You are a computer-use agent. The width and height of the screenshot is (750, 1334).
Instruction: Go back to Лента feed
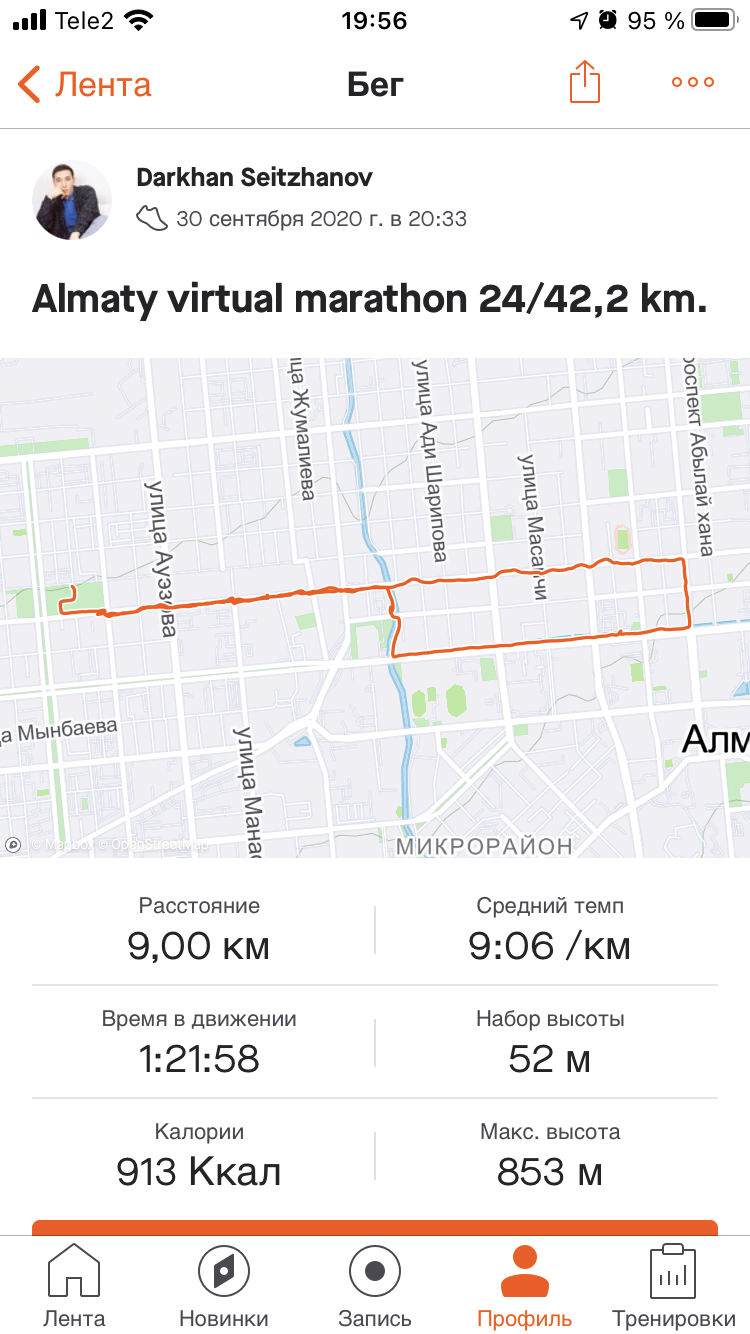pyautogui.click(x=85, y=84)
